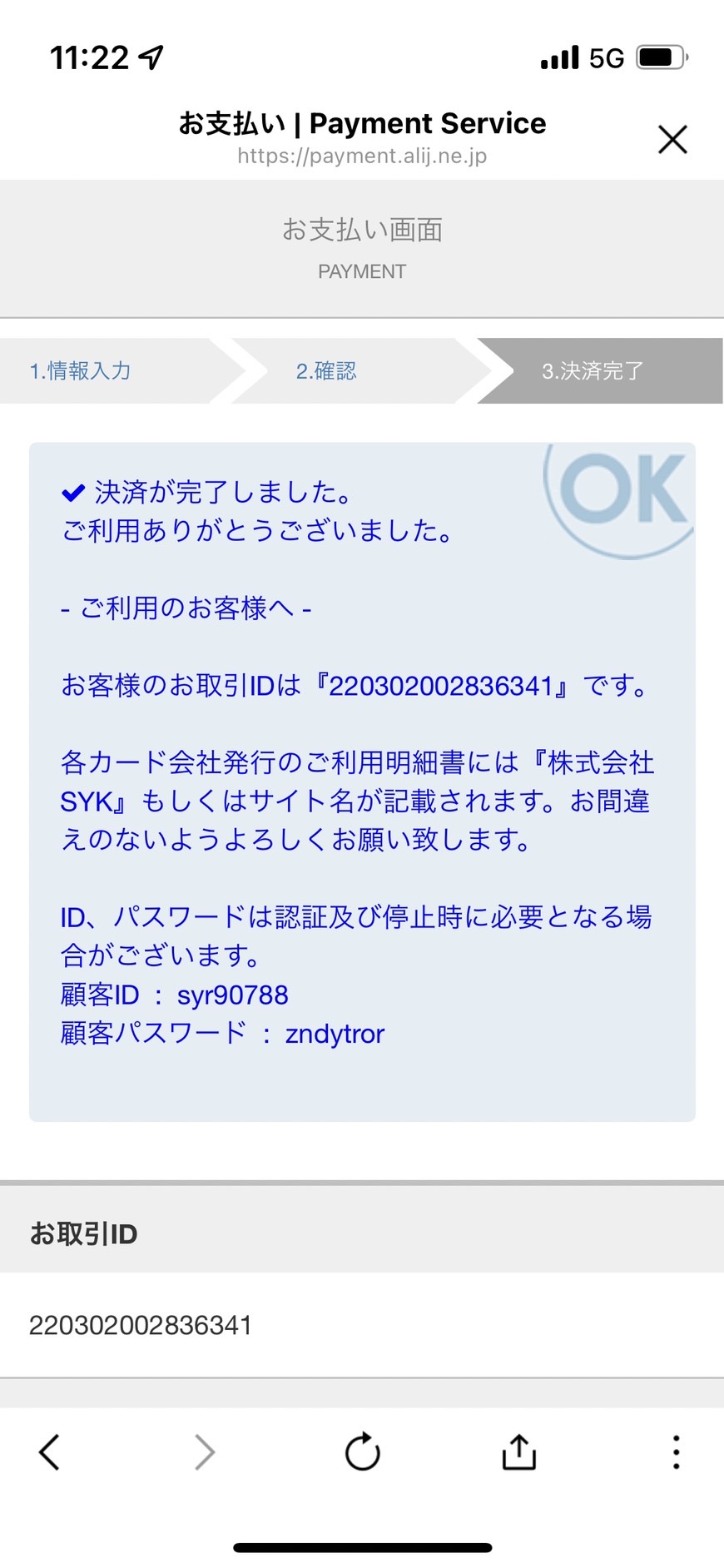Go back to the previous page

50,1452
